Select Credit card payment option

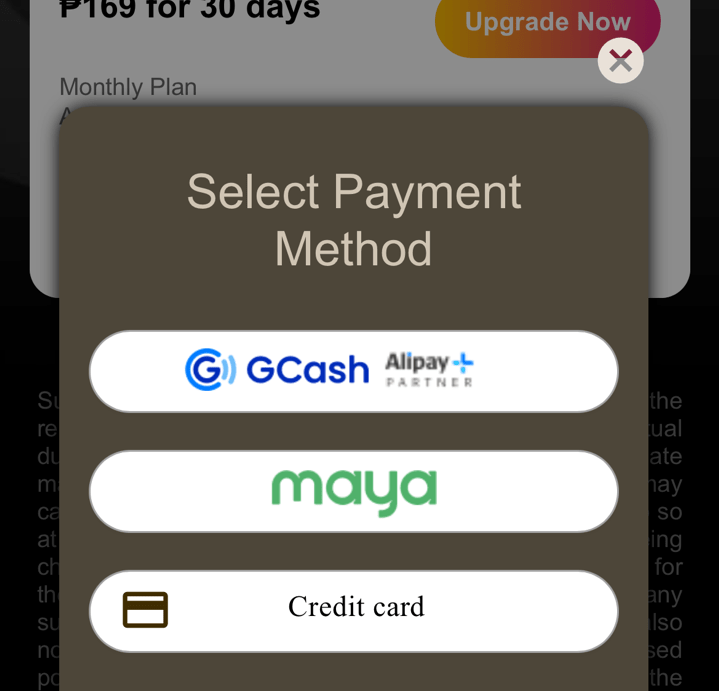tap(353, 610)
